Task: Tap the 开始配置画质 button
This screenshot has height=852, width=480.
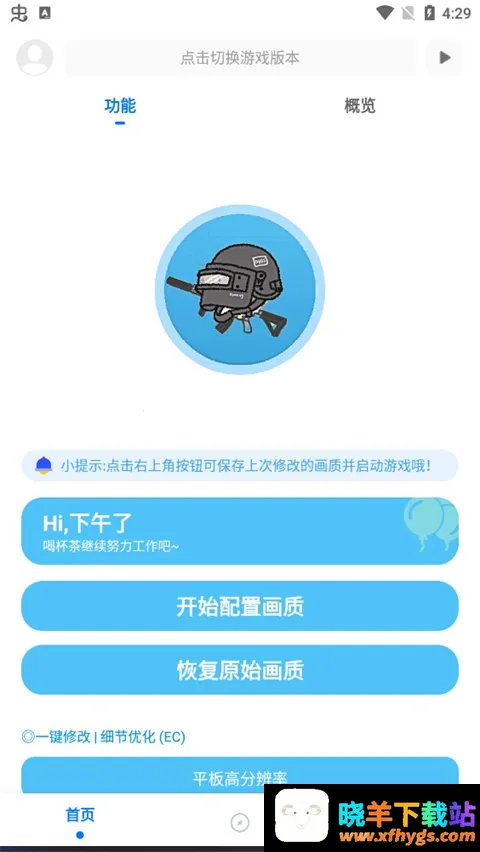Action: (x=240, y=606)
